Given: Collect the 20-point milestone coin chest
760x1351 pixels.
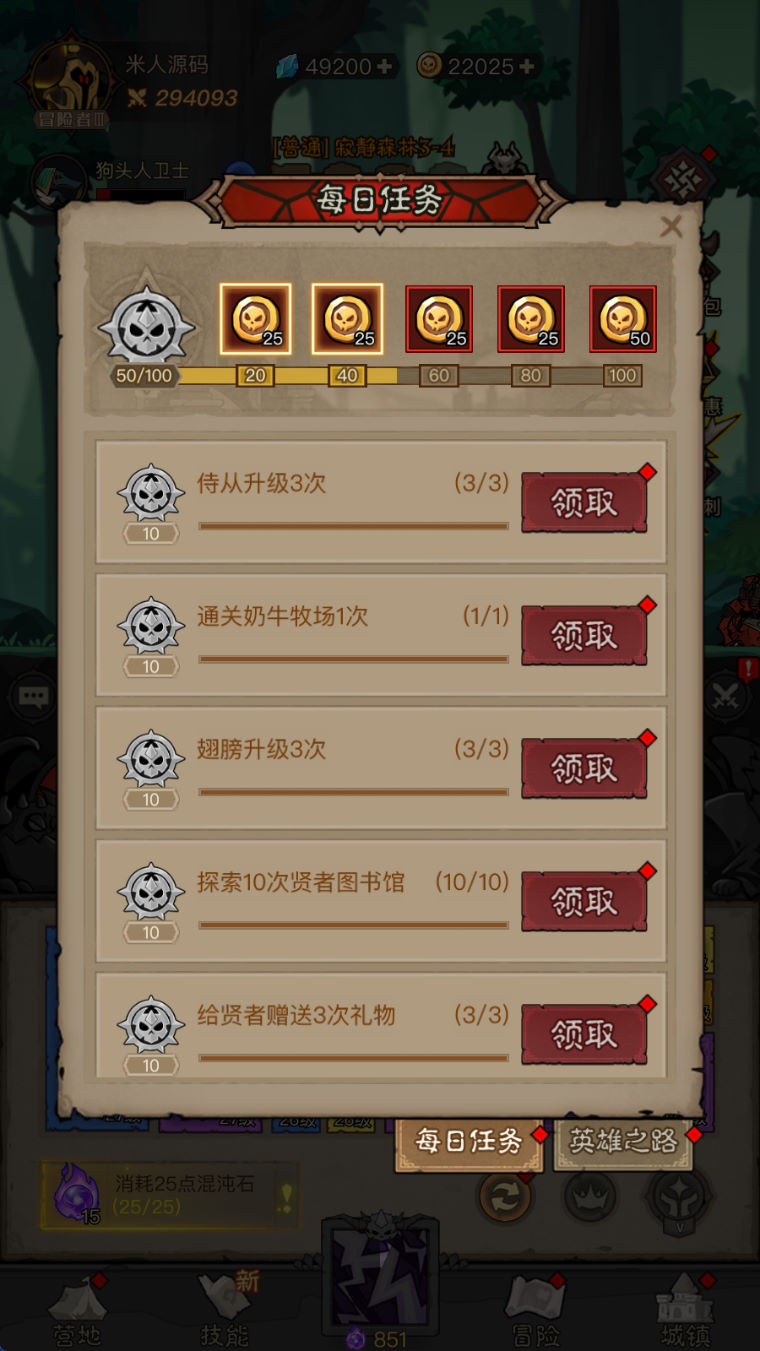Looking at the screenshot, I should [255, 319].
